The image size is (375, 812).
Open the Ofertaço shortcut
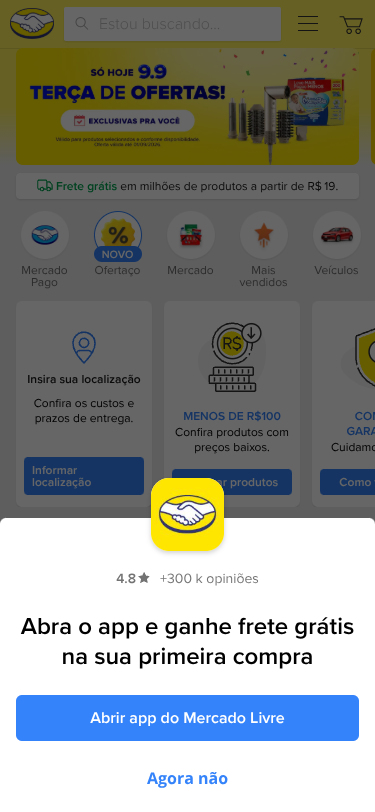118,243
